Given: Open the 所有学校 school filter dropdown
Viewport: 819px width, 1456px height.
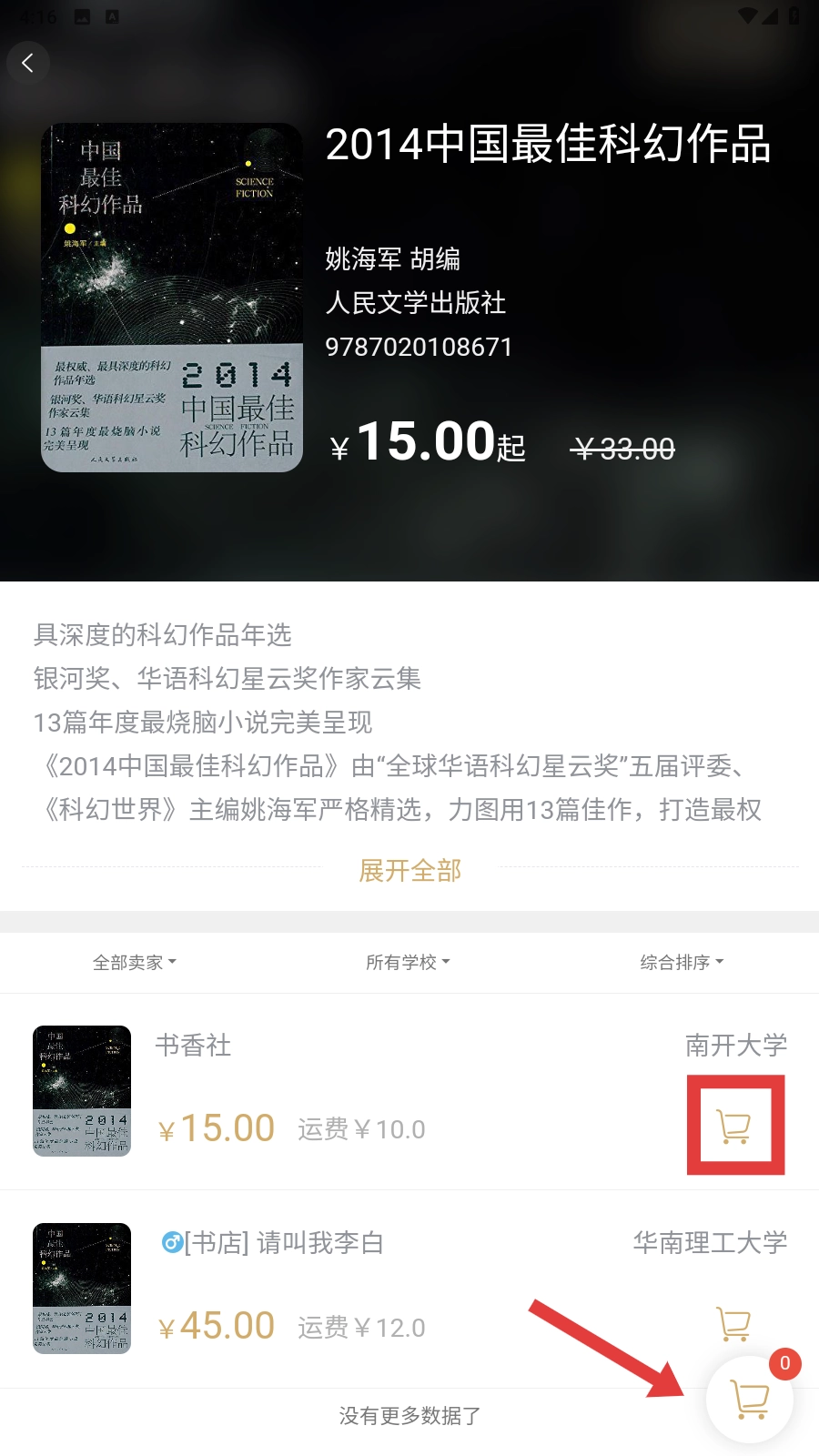Looking at the screenshot, I should click(408, 962).
